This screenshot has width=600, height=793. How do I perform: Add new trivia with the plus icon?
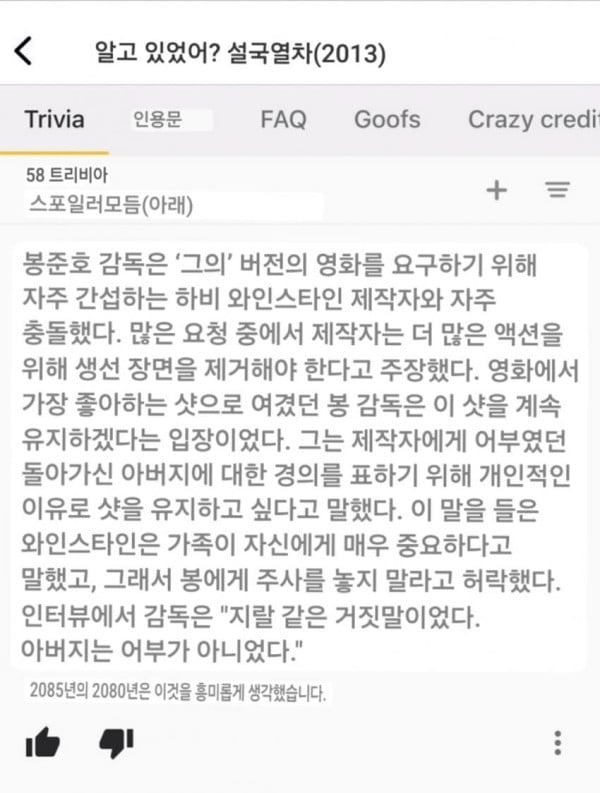click(496, 190)
